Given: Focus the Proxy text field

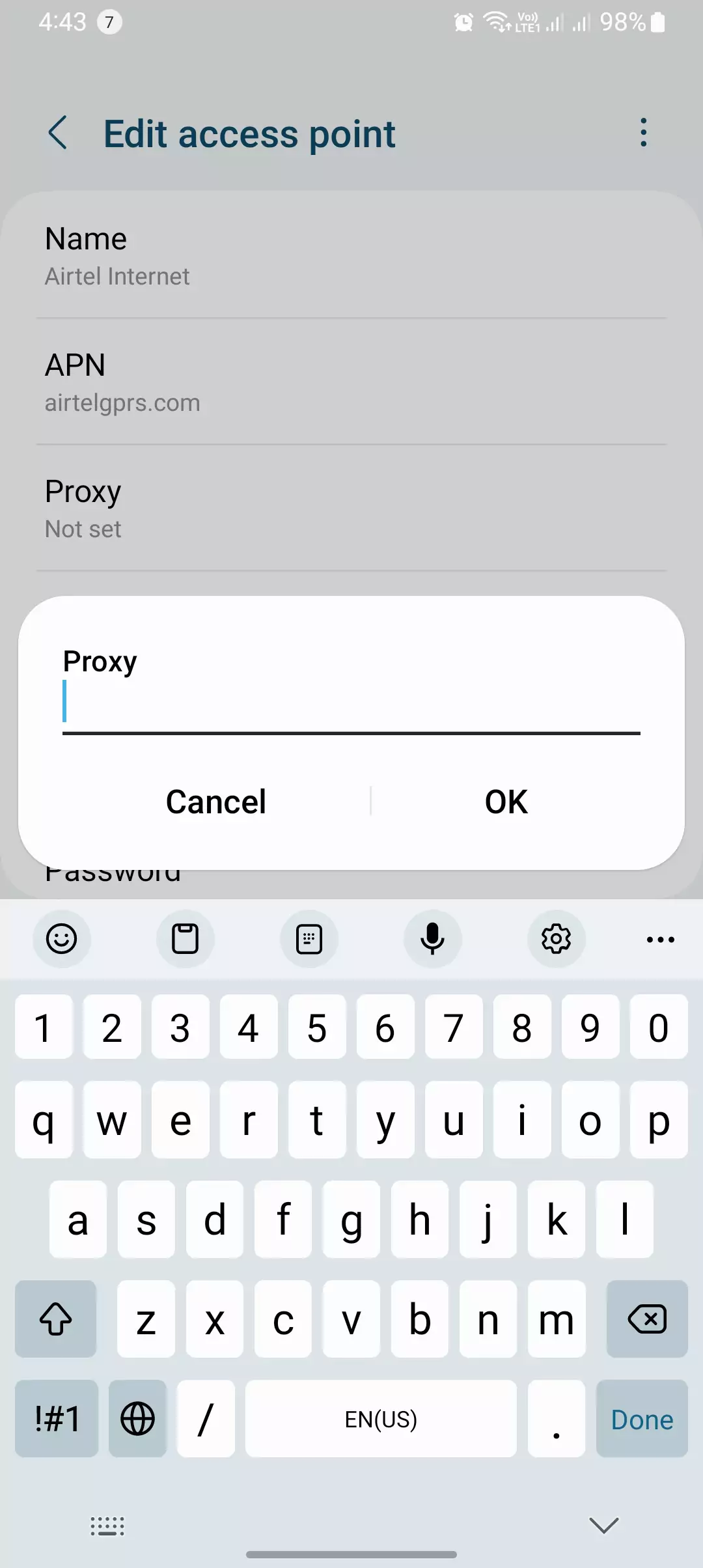Looking at the screenshot, I should tap(351, 703).
